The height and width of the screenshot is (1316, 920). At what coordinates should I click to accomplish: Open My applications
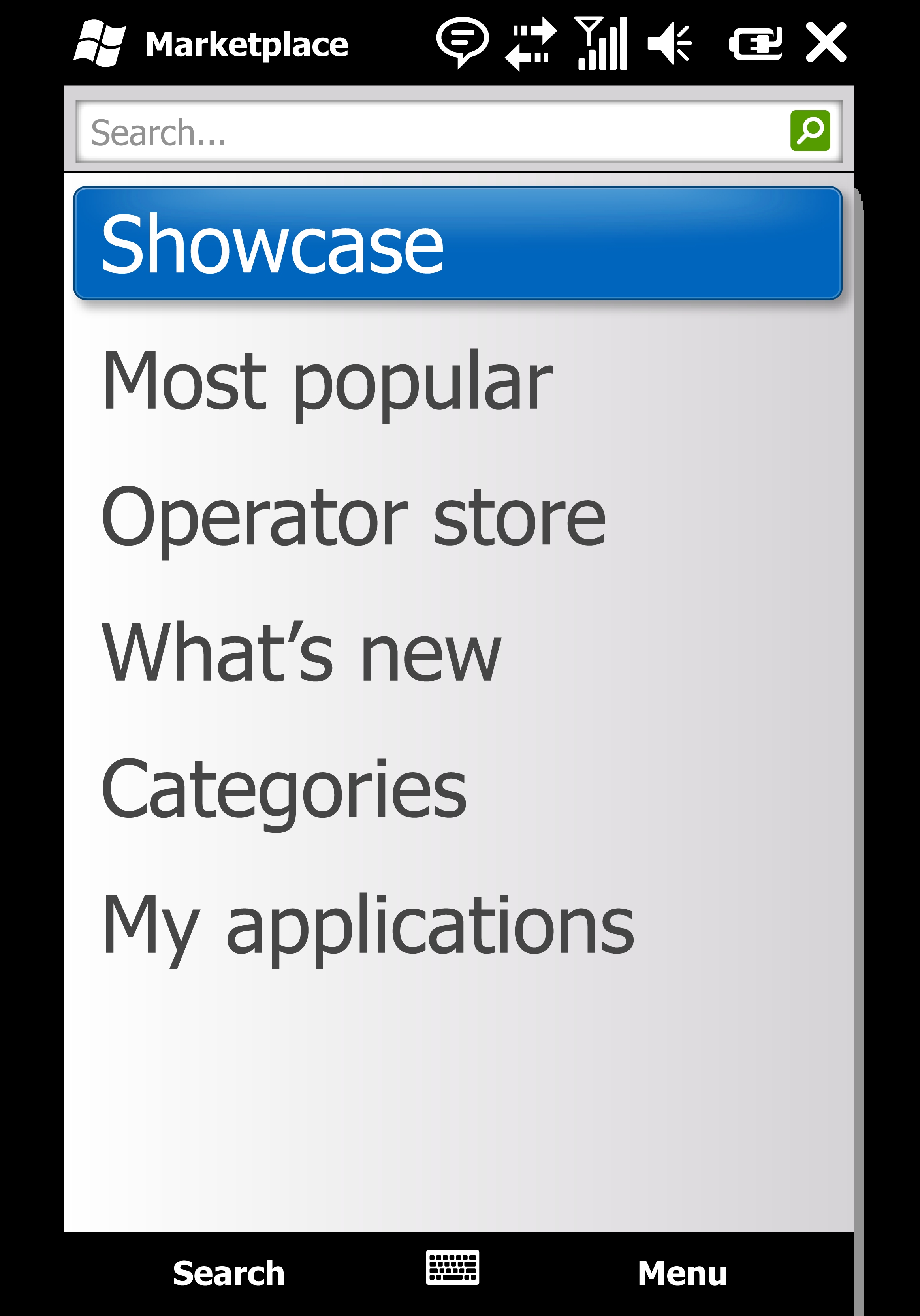[x=367, y=925]
